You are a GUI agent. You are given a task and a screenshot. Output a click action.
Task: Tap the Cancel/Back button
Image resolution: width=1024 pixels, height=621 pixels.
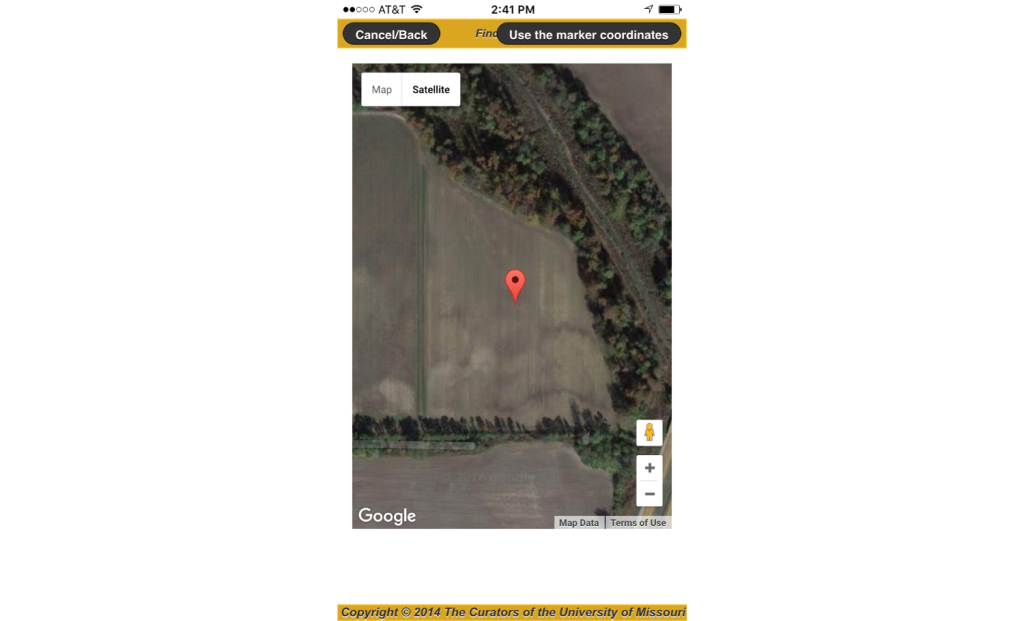(391, 34)
